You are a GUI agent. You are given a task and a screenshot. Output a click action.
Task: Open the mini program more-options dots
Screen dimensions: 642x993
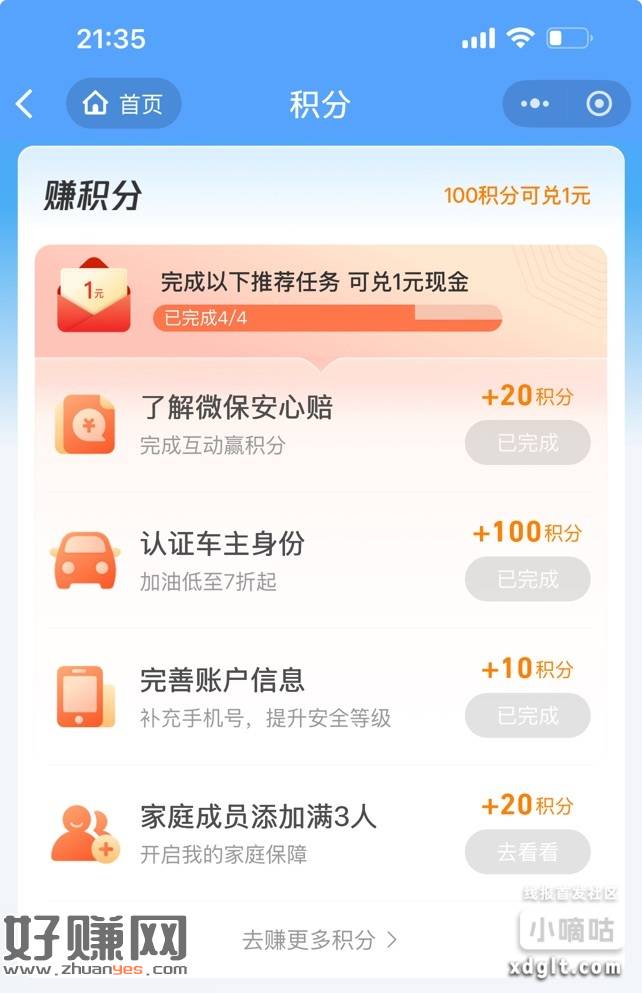coord(535,104)
